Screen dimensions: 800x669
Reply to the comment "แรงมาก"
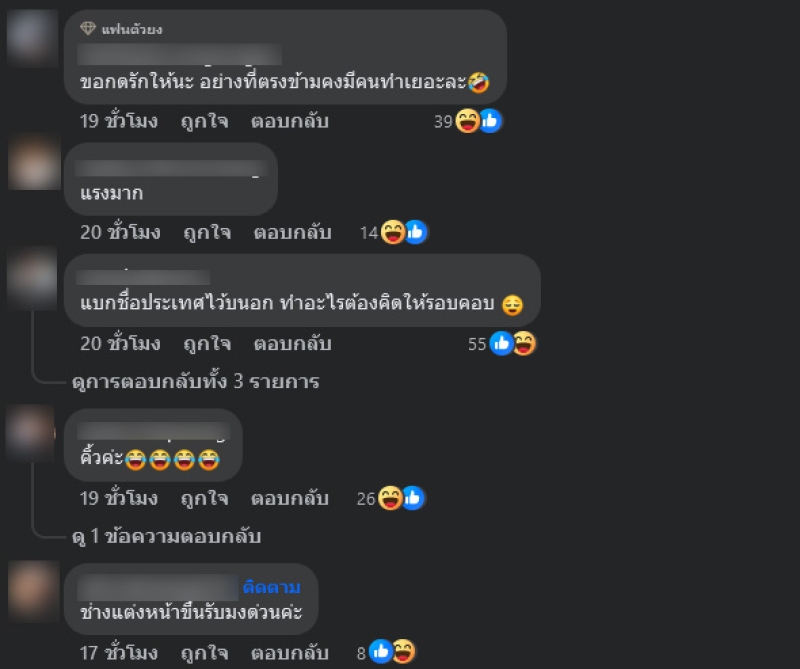[x=291, y=233]
